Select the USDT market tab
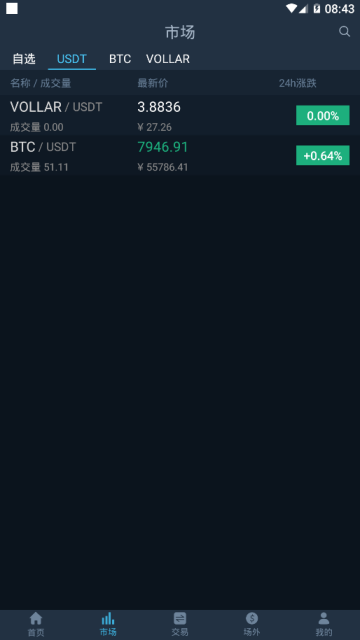The image size is (360, 640). [72, 59]
